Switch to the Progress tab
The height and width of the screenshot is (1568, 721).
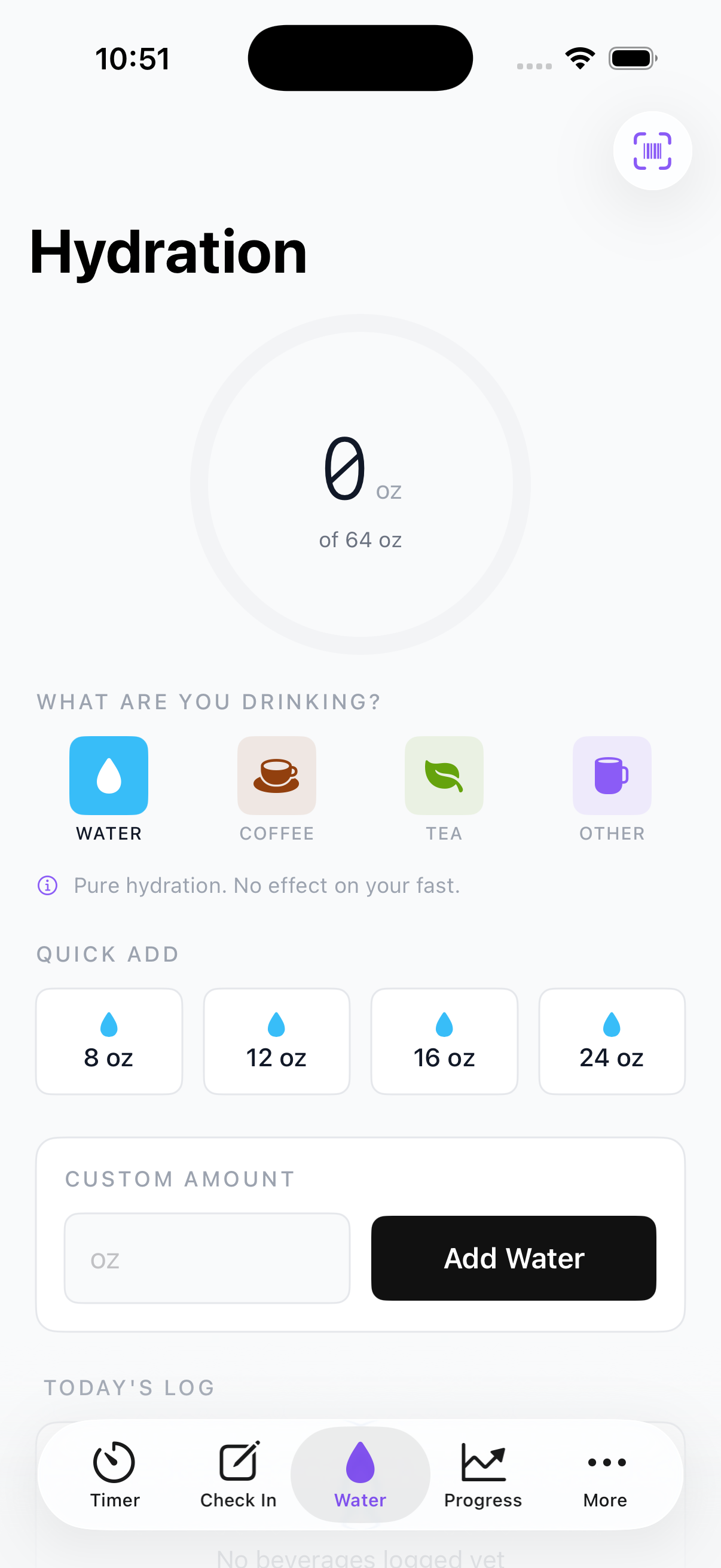click(482, 1462)
